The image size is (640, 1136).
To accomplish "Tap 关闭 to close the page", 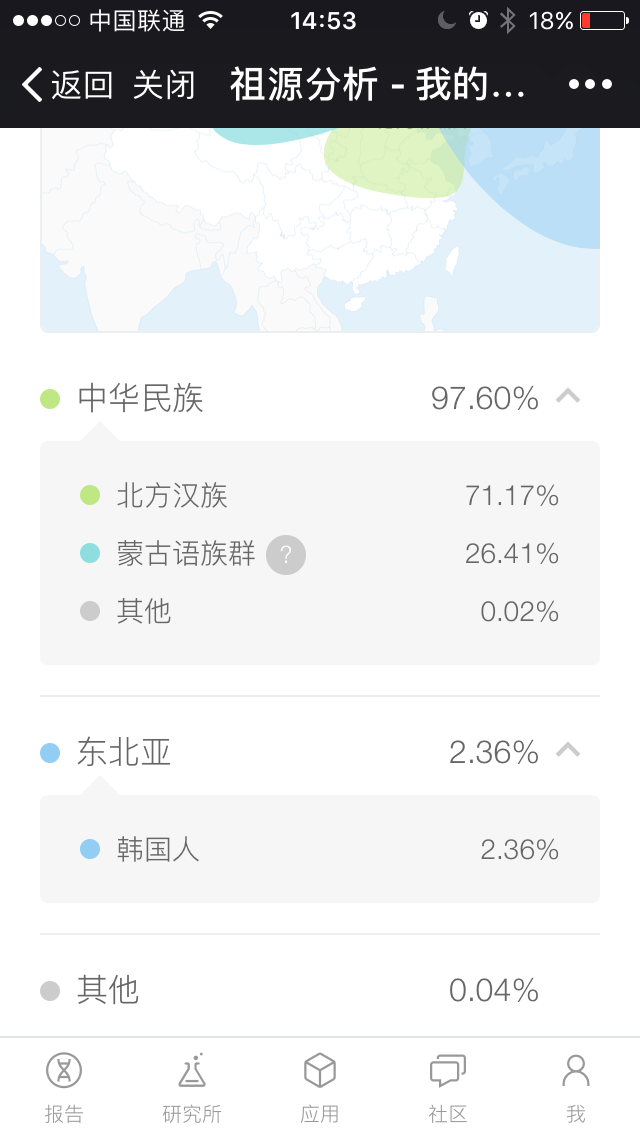I will pos(164,85).
